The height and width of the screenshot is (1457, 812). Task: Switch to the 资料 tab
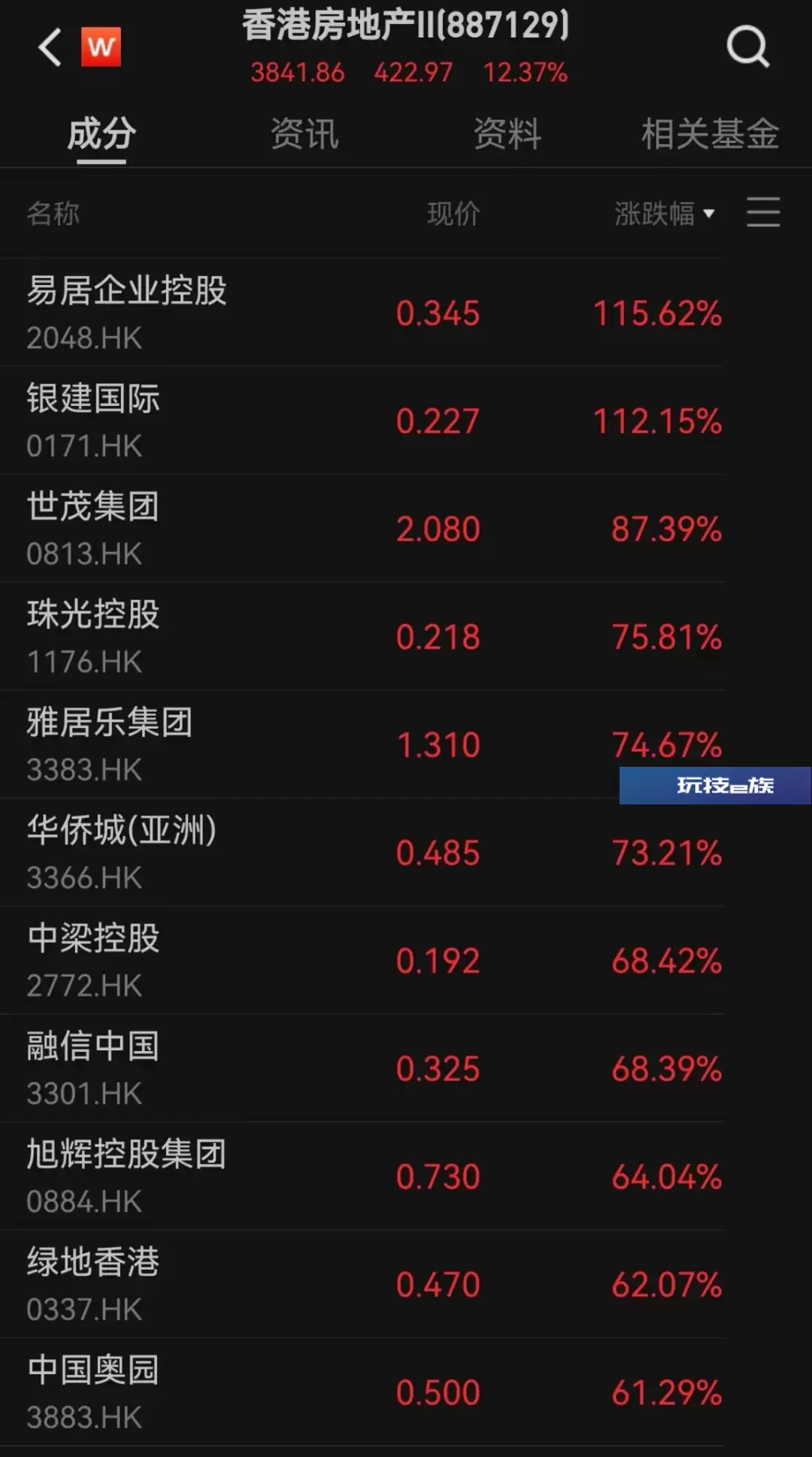coord(507,134)
